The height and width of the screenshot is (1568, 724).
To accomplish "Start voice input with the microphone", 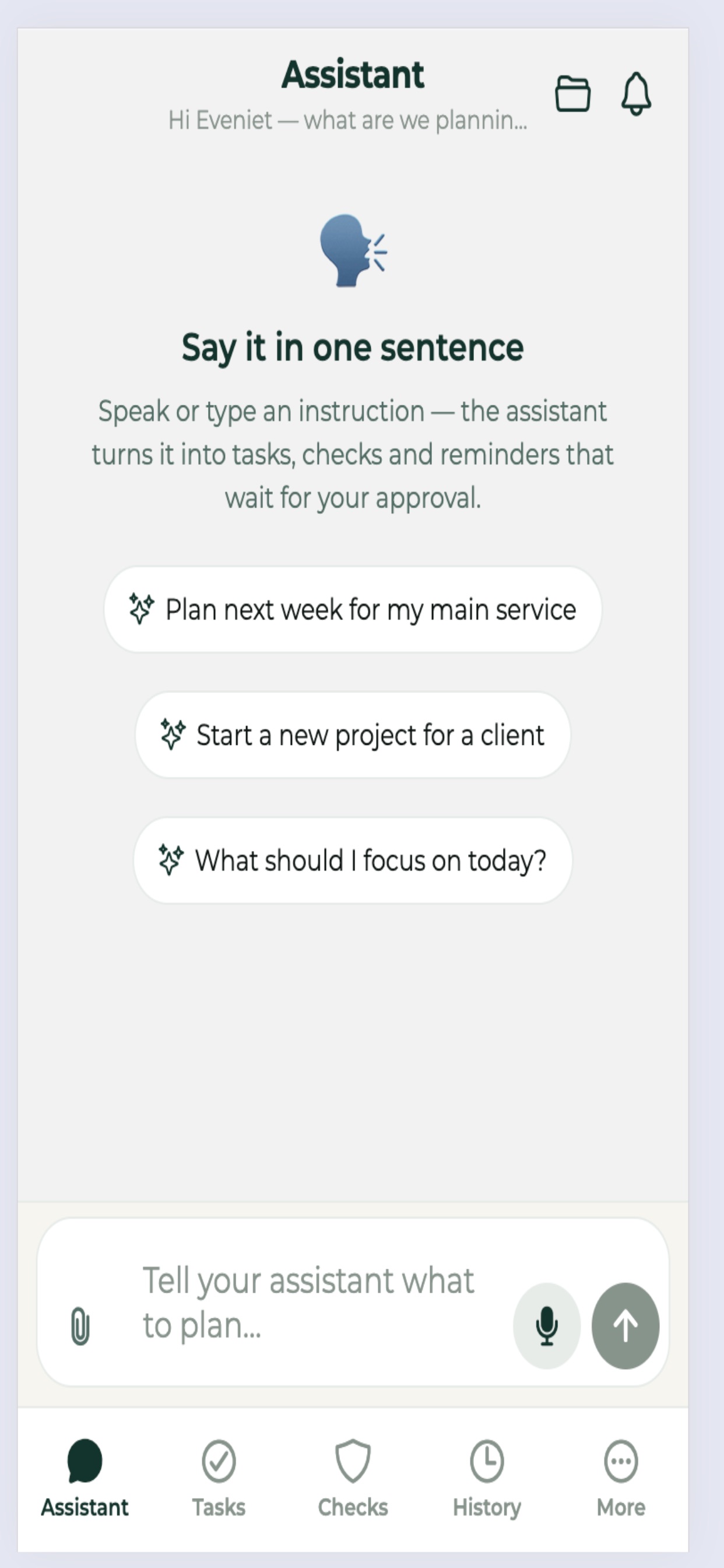I will click(546, 1326).
